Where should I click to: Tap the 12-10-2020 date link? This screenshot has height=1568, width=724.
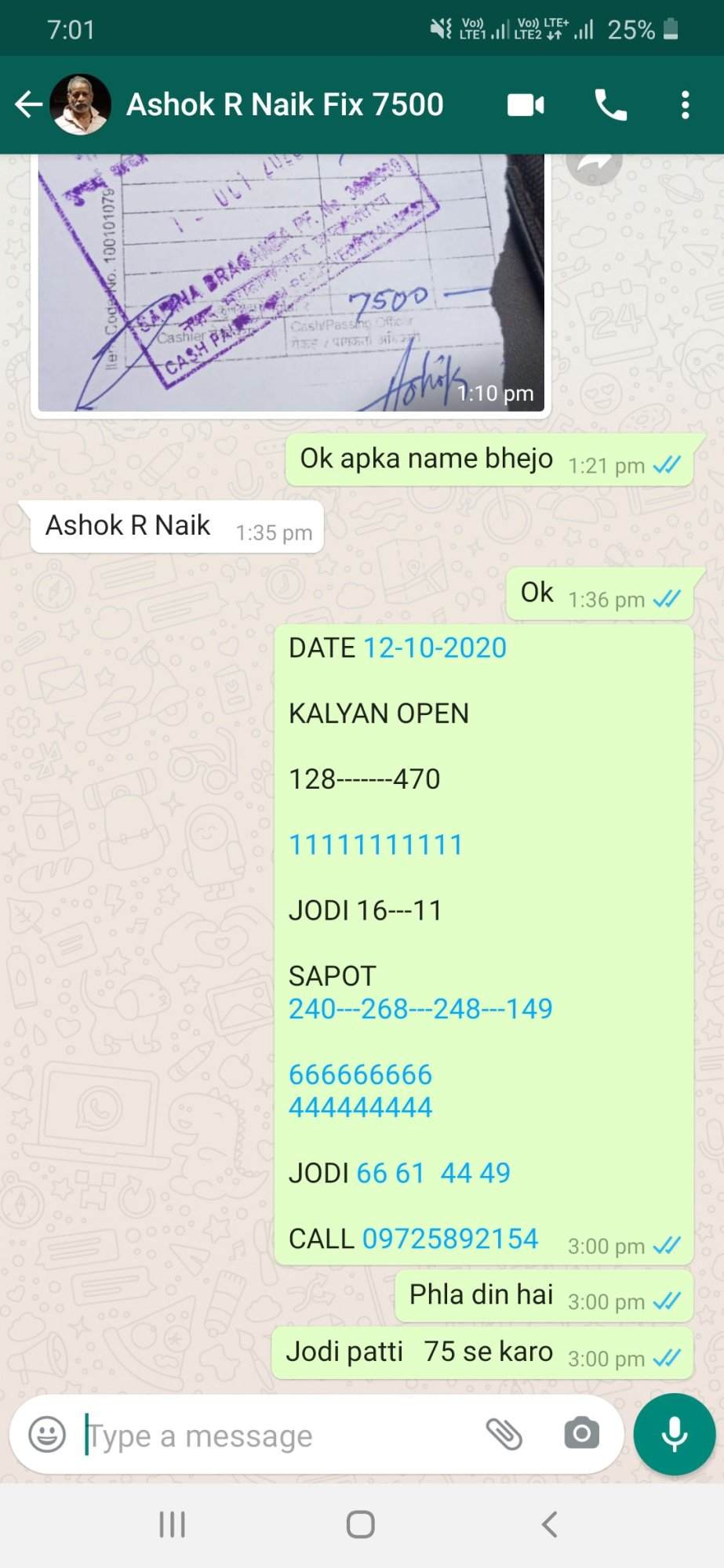[435, 648]
